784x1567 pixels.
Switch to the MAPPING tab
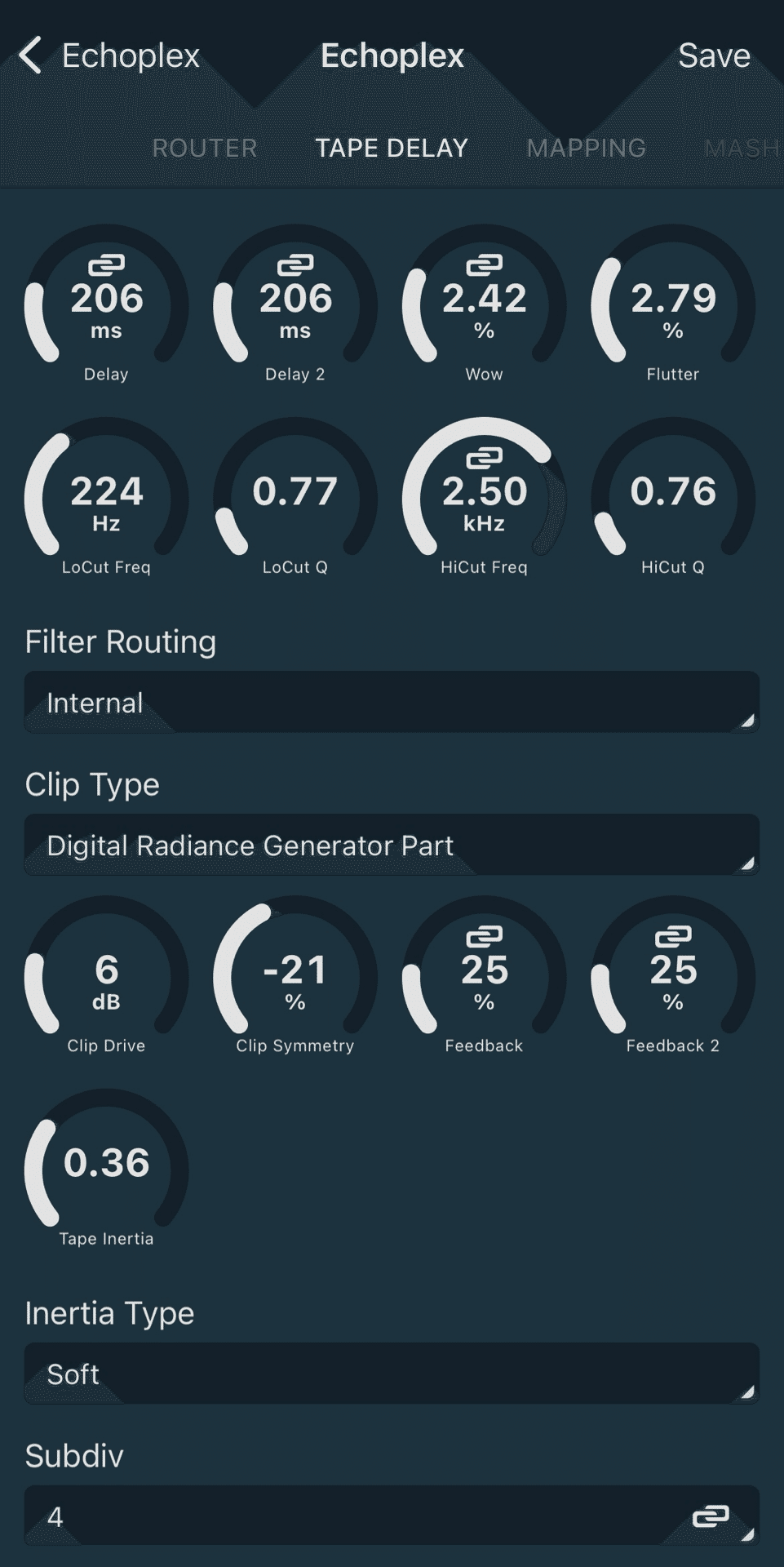point(586,148)
